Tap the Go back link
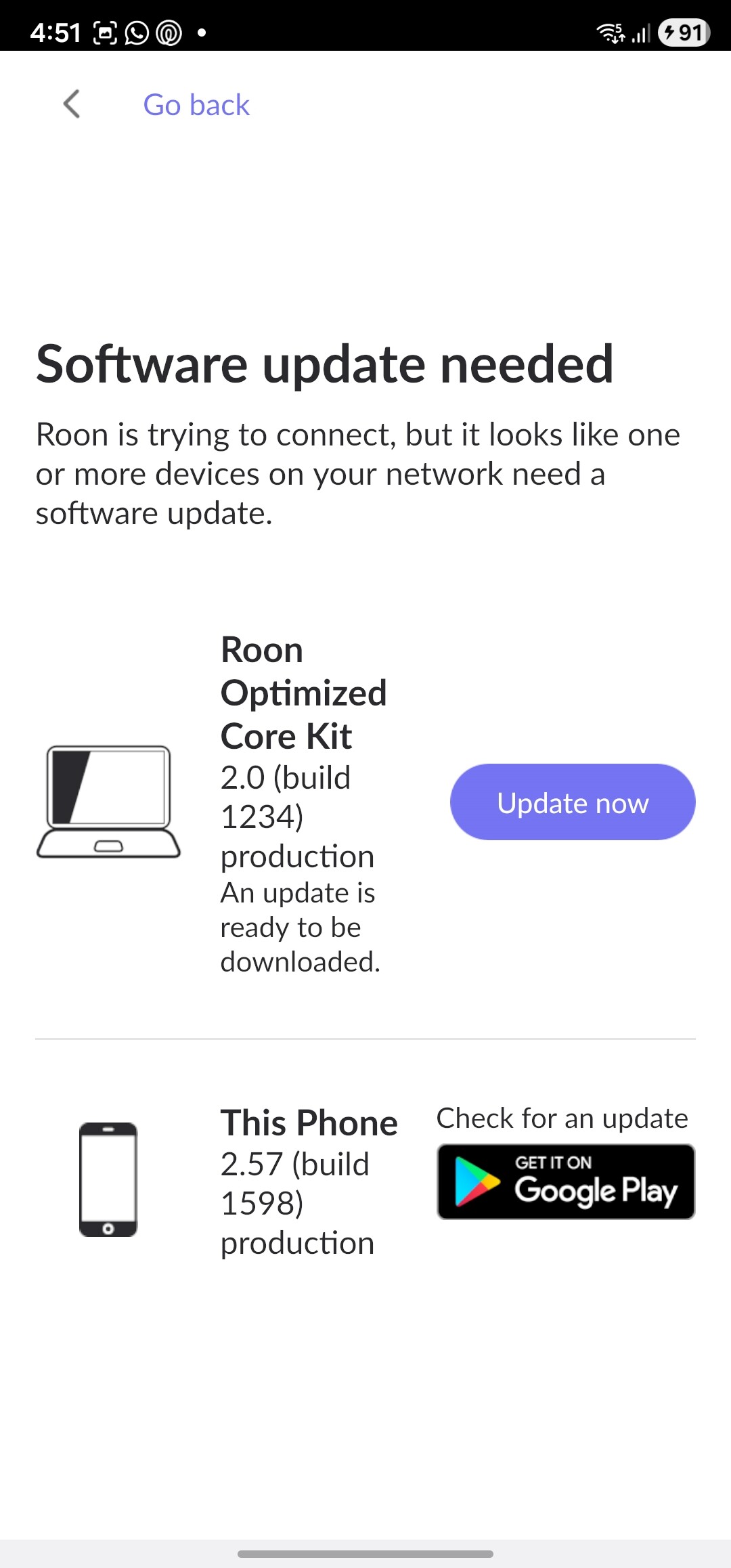Viewport: 731px width, 1568px height. (196, 105)
